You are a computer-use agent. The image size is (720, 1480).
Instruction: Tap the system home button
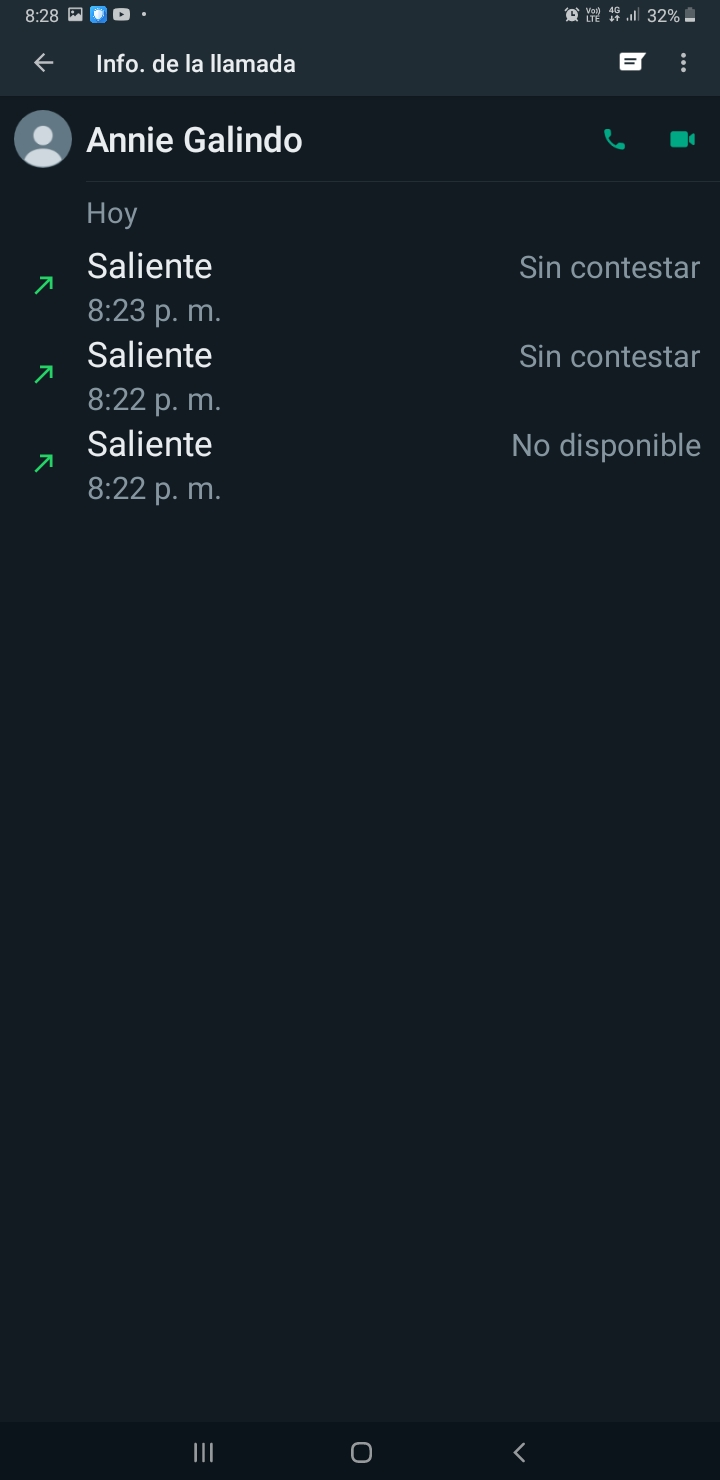click(x=361, y=1452)
